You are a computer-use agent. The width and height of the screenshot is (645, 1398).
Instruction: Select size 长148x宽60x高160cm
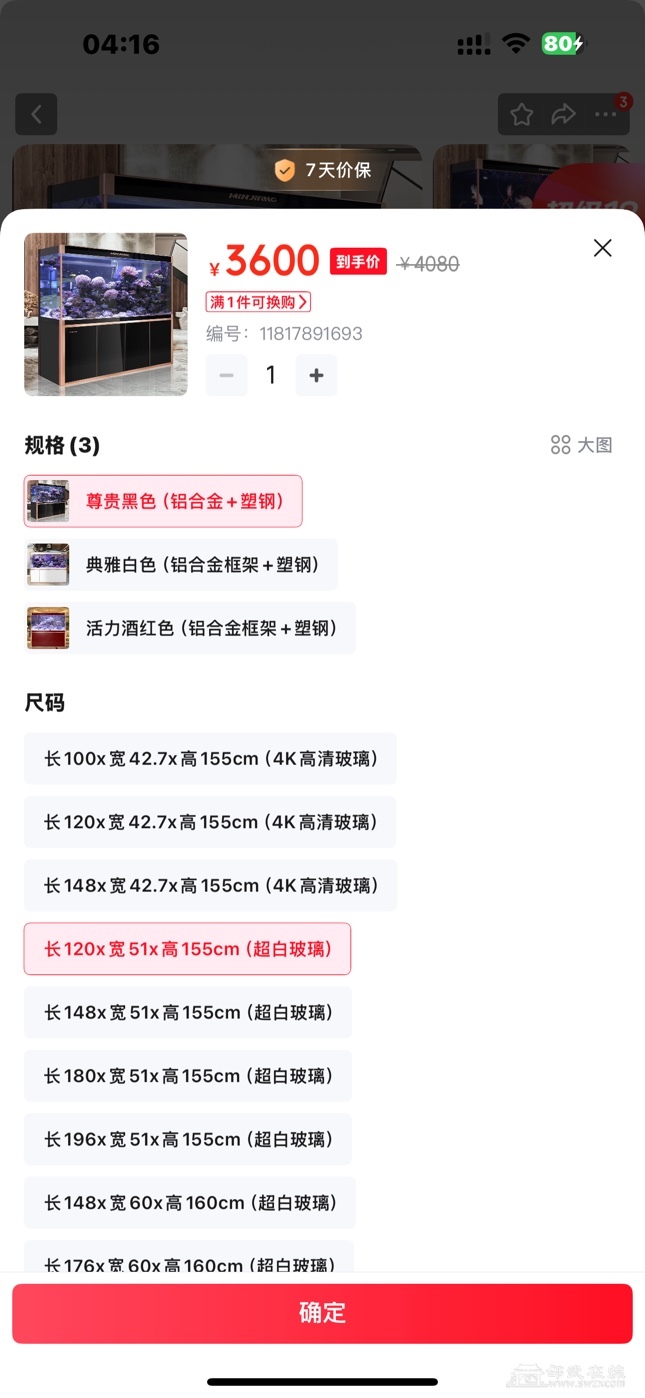click(x=189, y=1203)
